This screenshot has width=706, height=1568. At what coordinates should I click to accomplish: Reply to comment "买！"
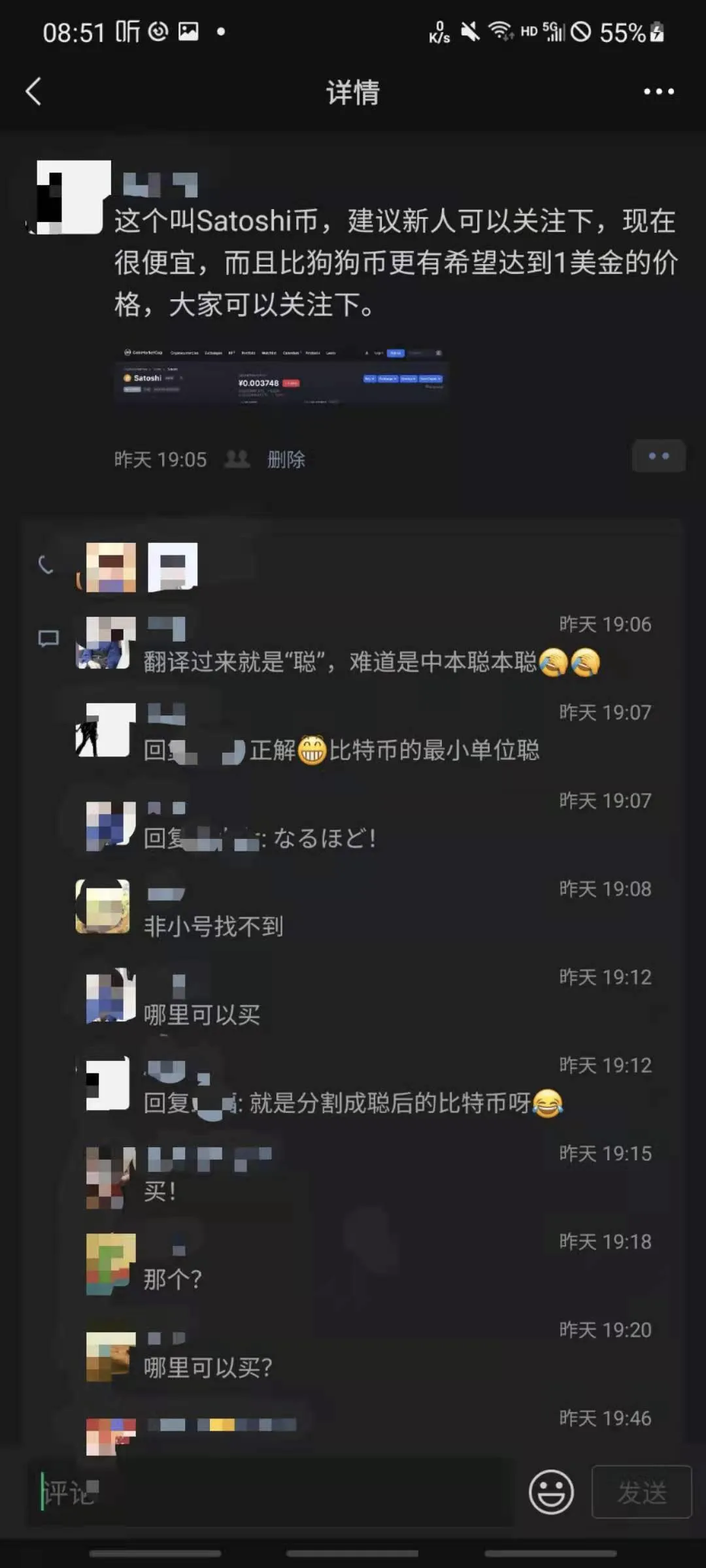coord(160,1191)
